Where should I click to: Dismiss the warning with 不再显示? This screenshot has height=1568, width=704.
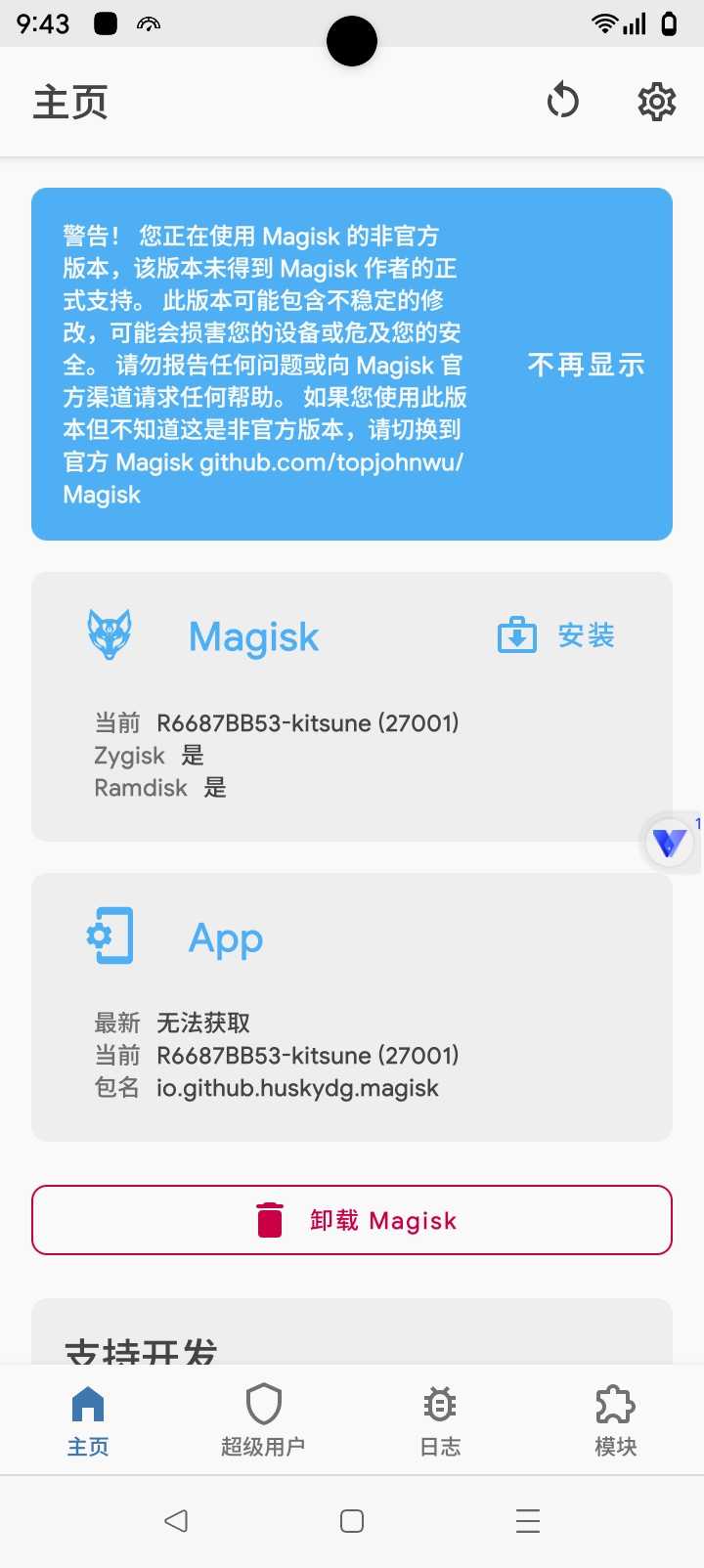pyautogui.click(x=586, y=365)
